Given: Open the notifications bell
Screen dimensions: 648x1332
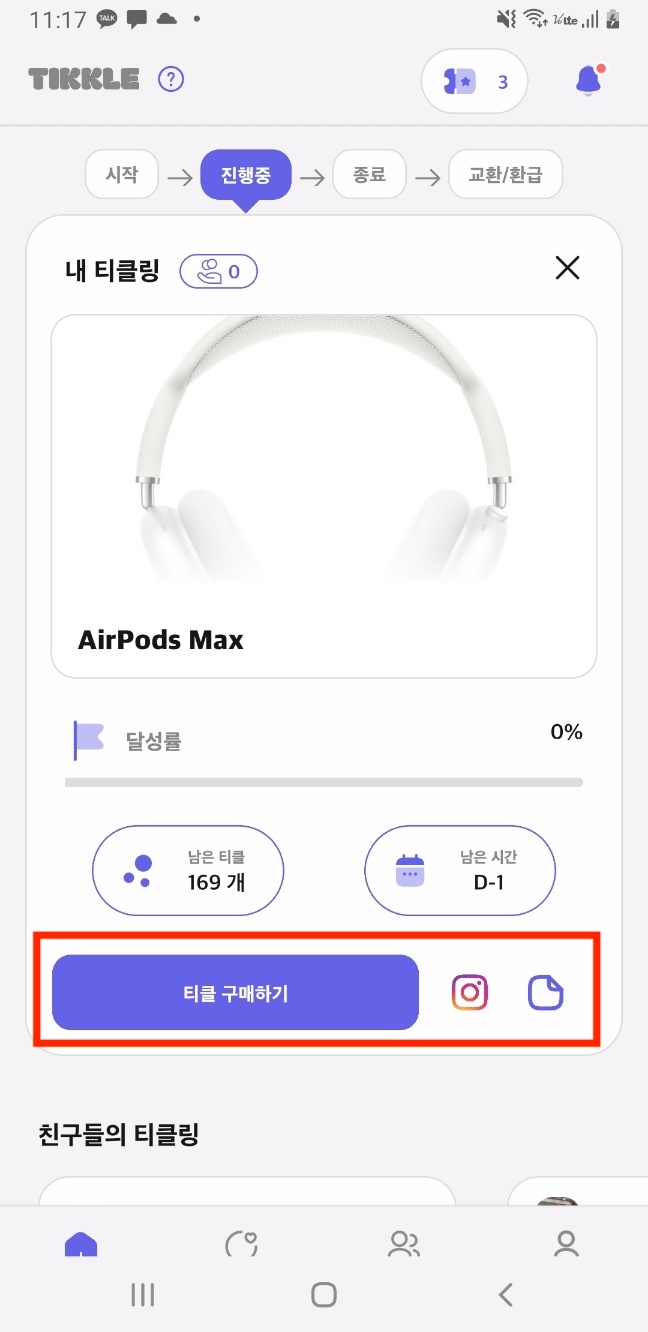Looking at the screenshot, I should (589, 81).
